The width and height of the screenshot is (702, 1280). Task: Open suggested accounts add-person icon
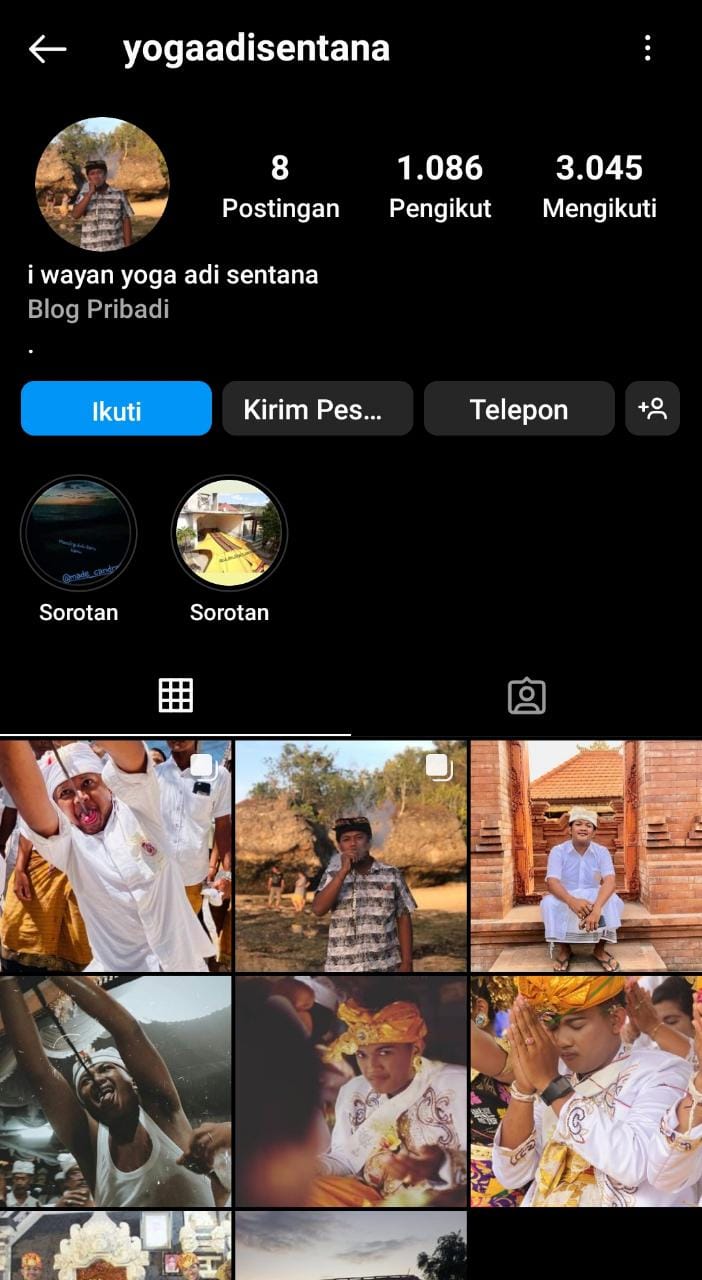click(652, 409)
